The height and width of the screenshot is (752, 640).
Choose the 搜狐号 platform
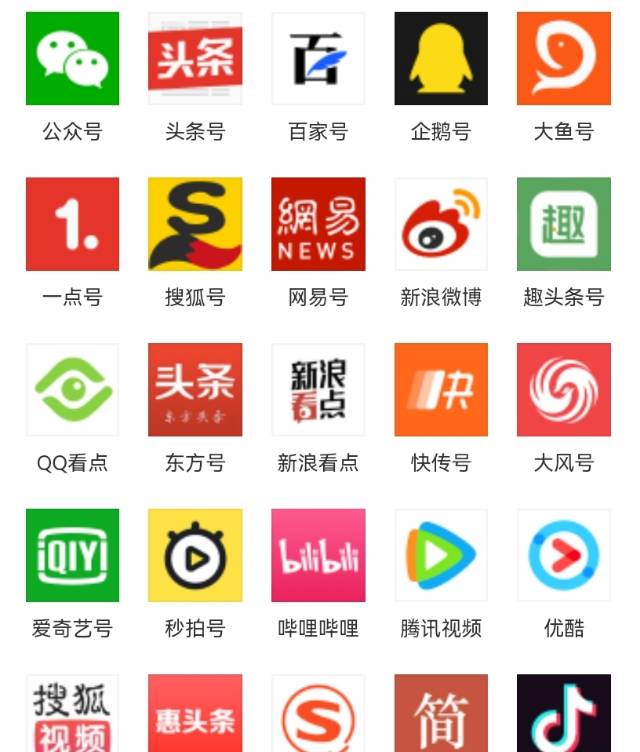tap(195, 224)
